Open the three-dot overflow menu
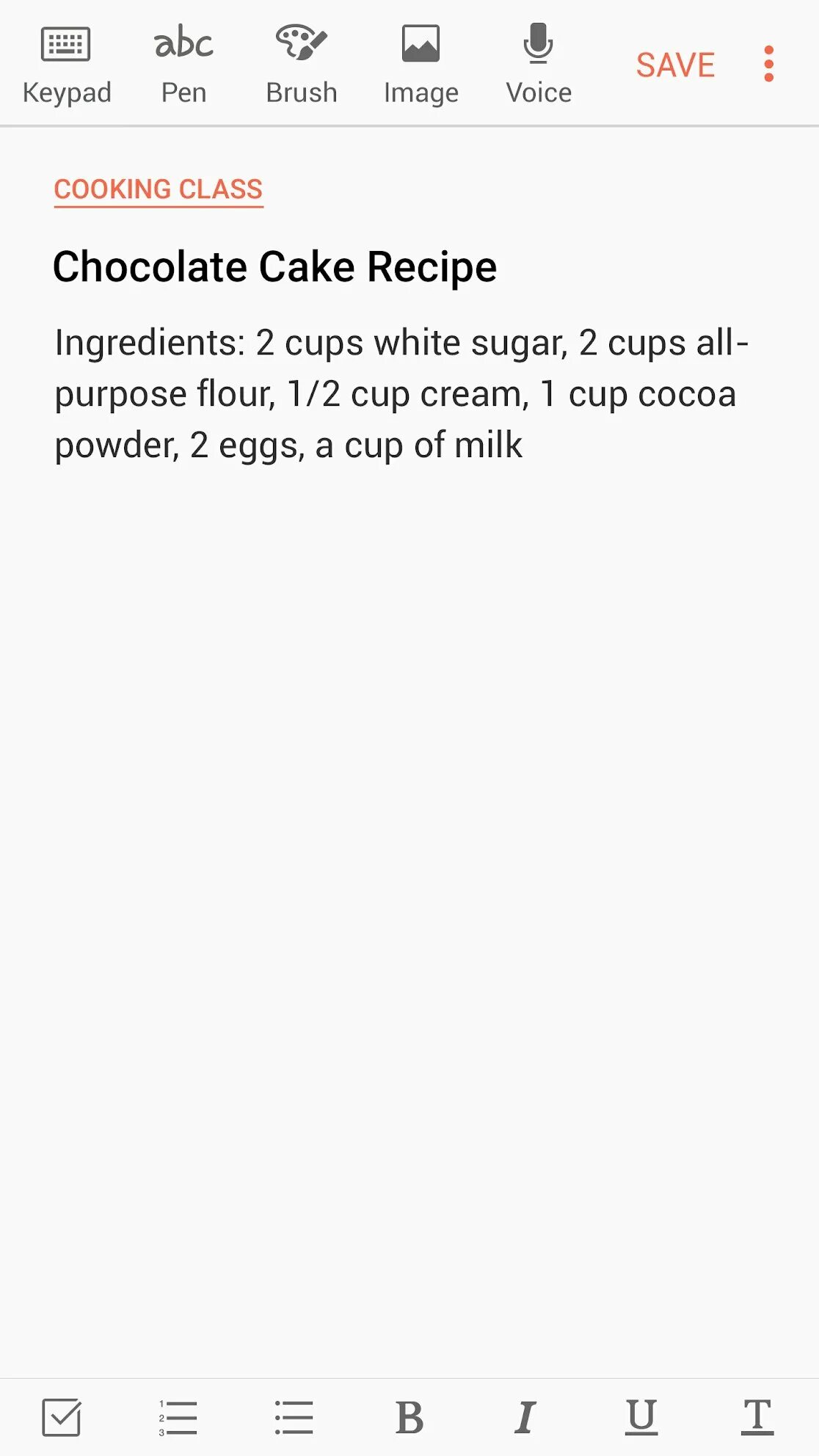The image size is (819, 1456). pyautogui.click(x=768, y=64)
